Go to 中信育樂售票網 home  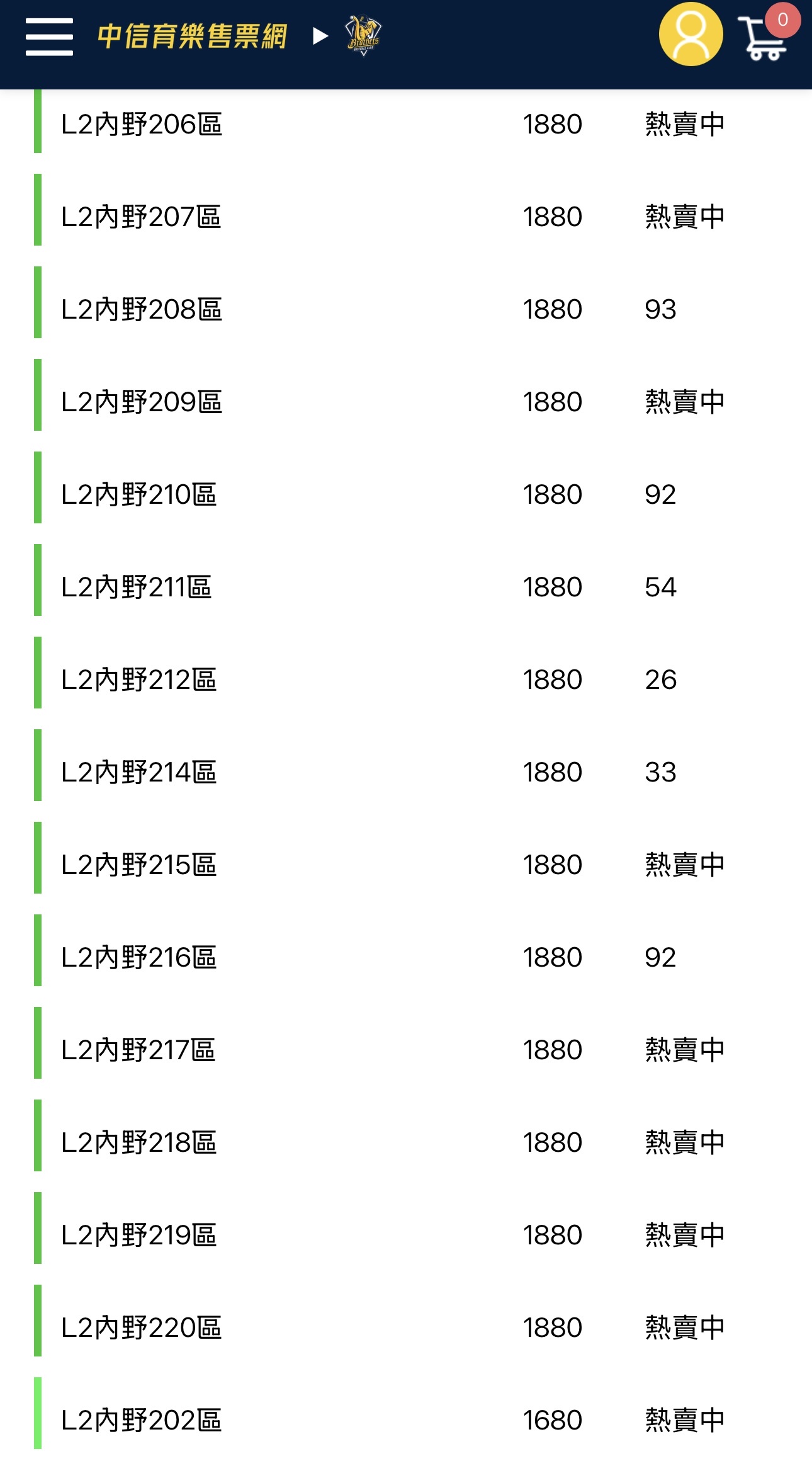192,37
